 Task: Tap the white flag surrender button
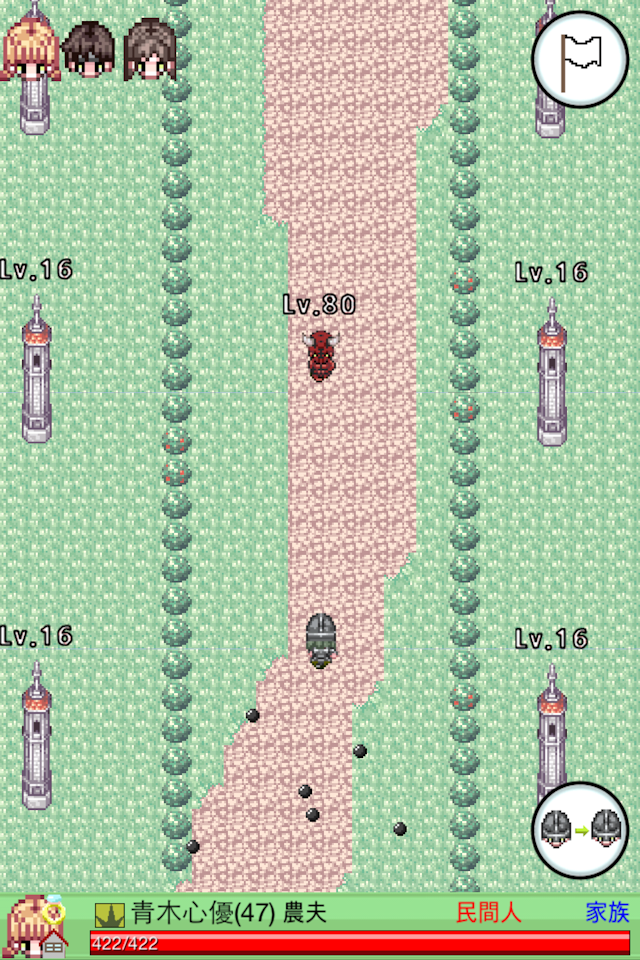click(x=580, y=60)
